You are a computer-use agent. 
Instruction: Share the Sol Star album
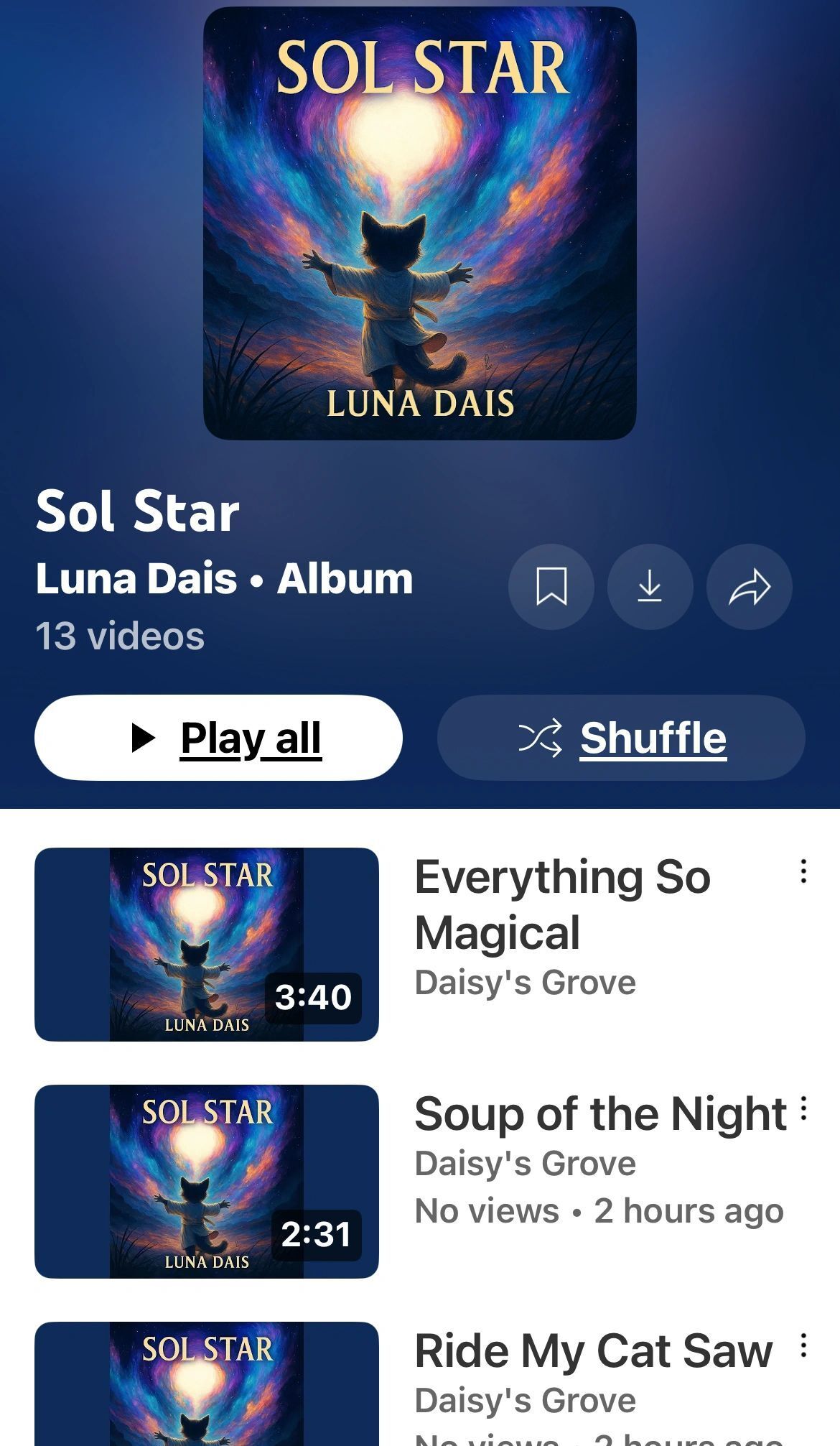tap(749, 587)
